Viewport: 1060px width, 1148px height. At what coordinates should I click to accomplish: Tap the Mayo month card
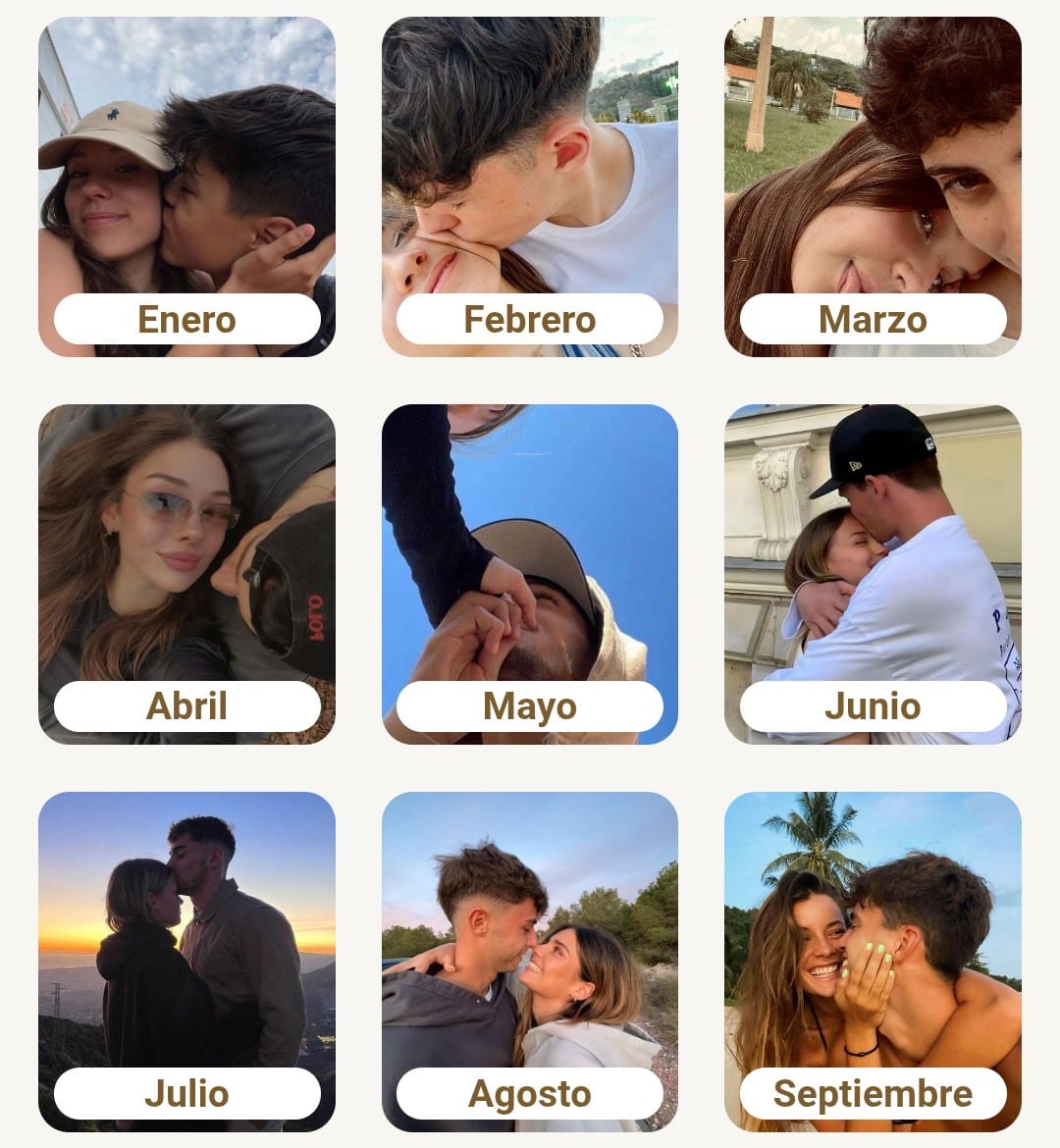(529, 574)
